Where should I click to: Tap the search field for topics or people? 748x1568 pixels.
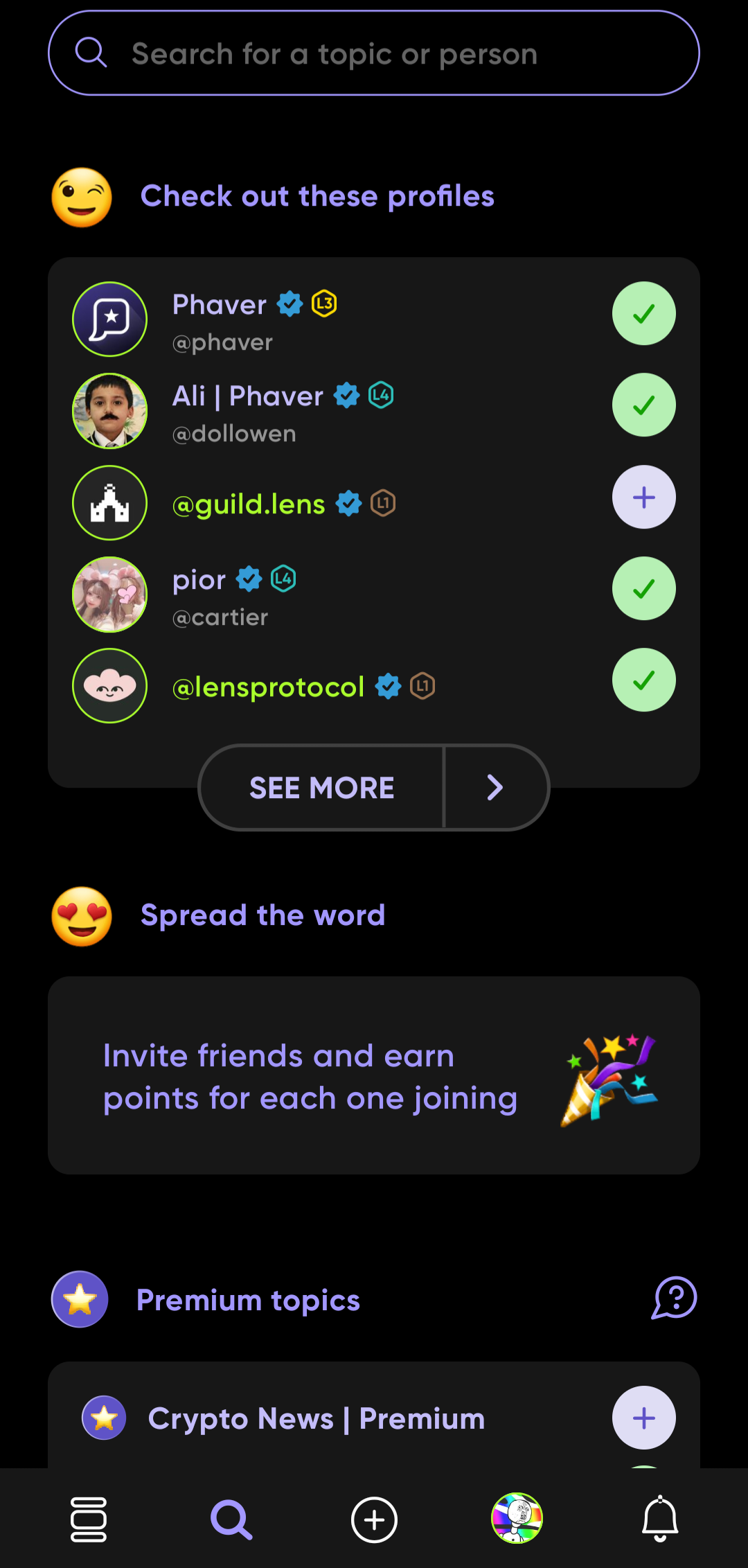click(374, 53)
